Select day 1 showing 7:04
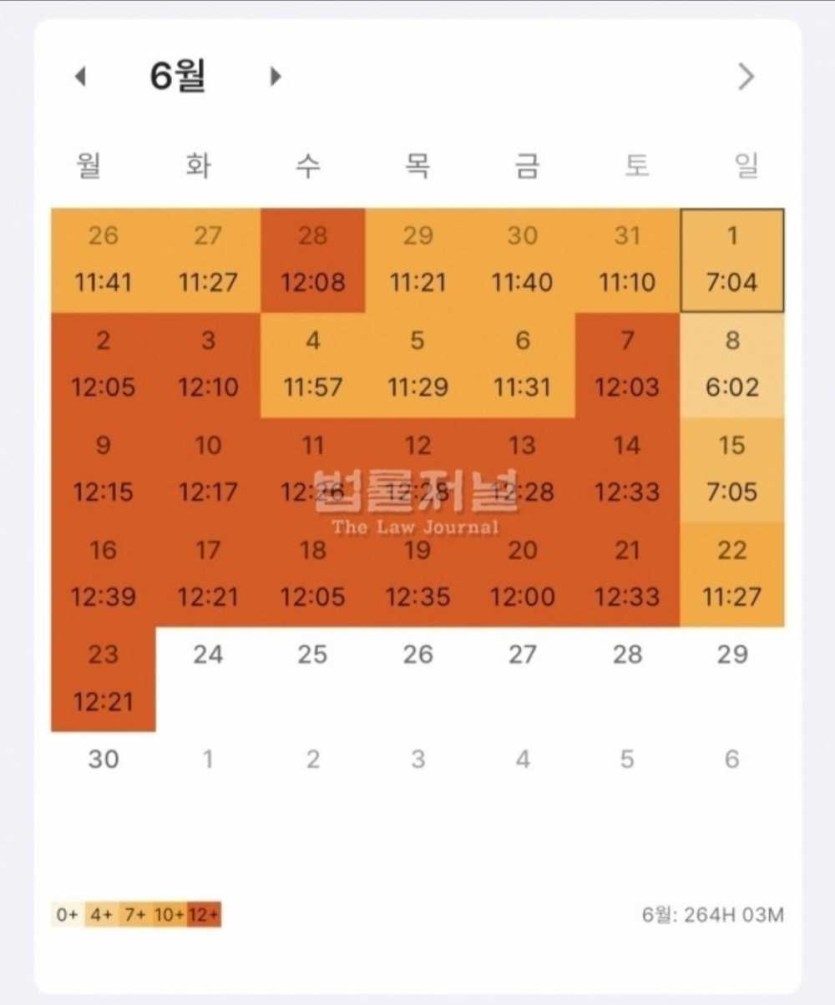The image size is (835, 1005). click(732, 260)
